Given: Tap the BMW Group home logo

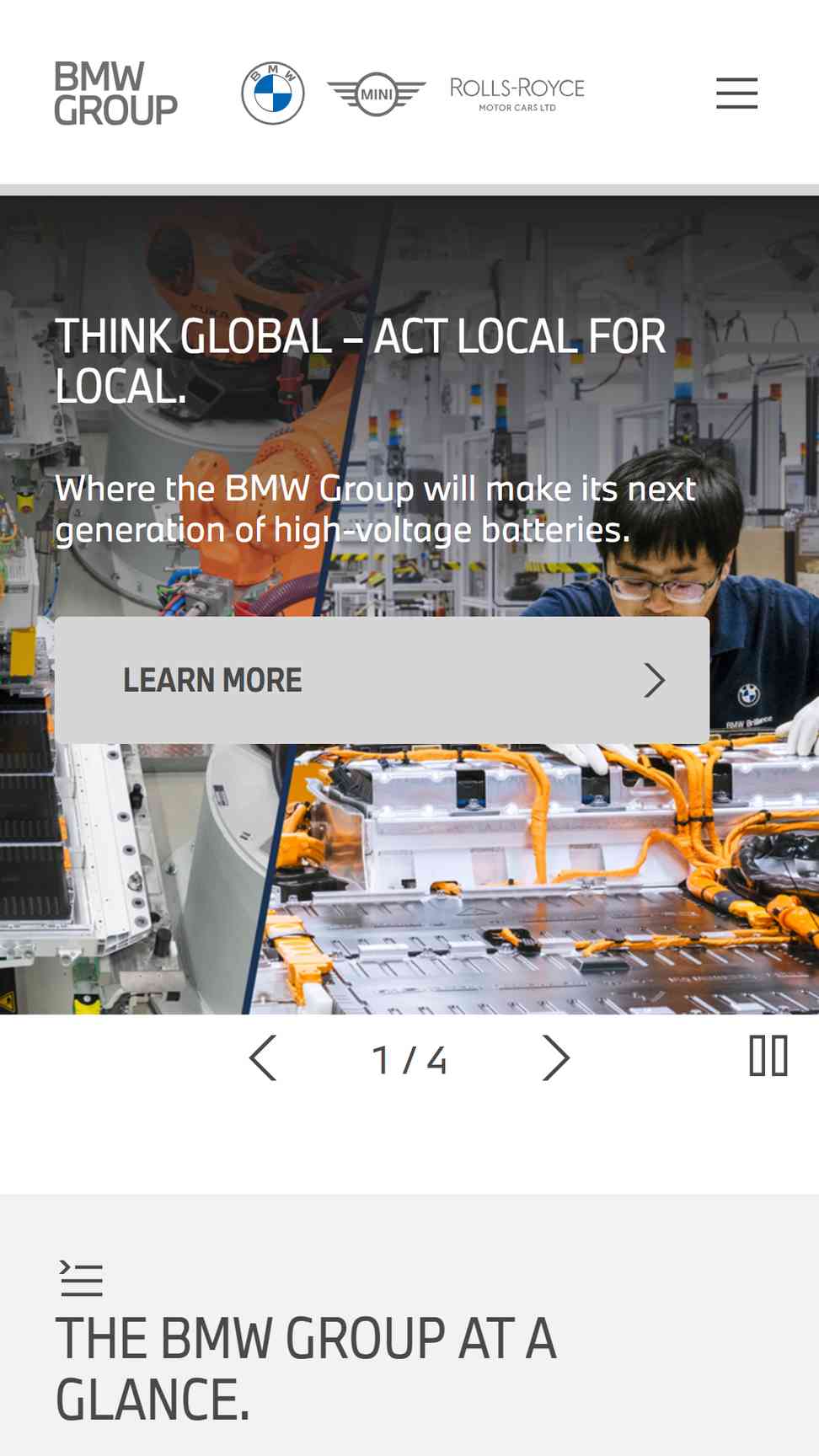Looking at the screenshot, I should 116,93.
